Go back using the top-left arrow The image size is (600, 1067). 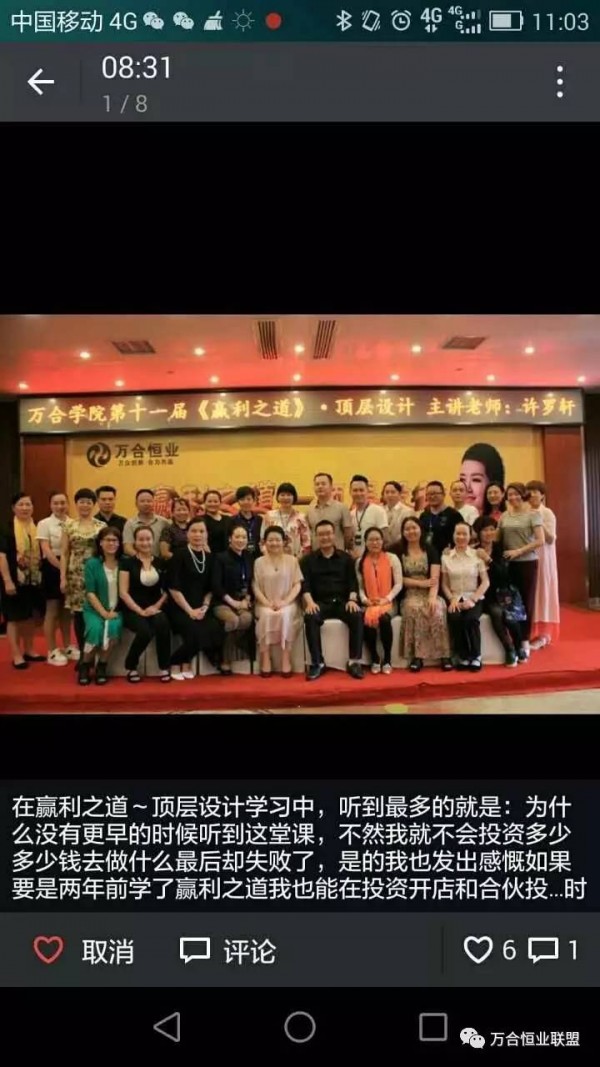pyautogui.click(x=41, y=82)
